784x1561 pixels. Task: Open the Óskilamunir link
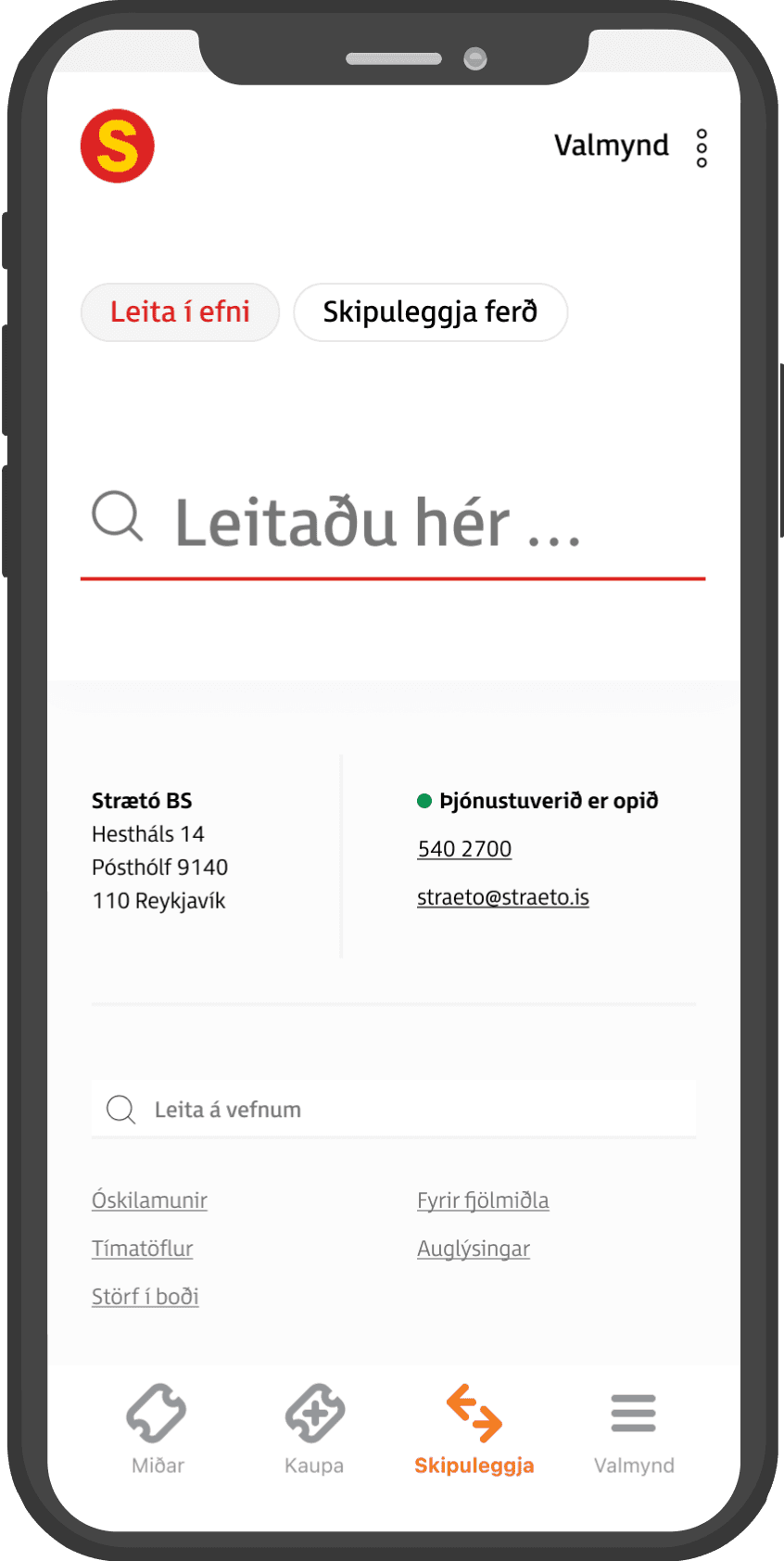pyautogui.click(x=149, y=1200)
